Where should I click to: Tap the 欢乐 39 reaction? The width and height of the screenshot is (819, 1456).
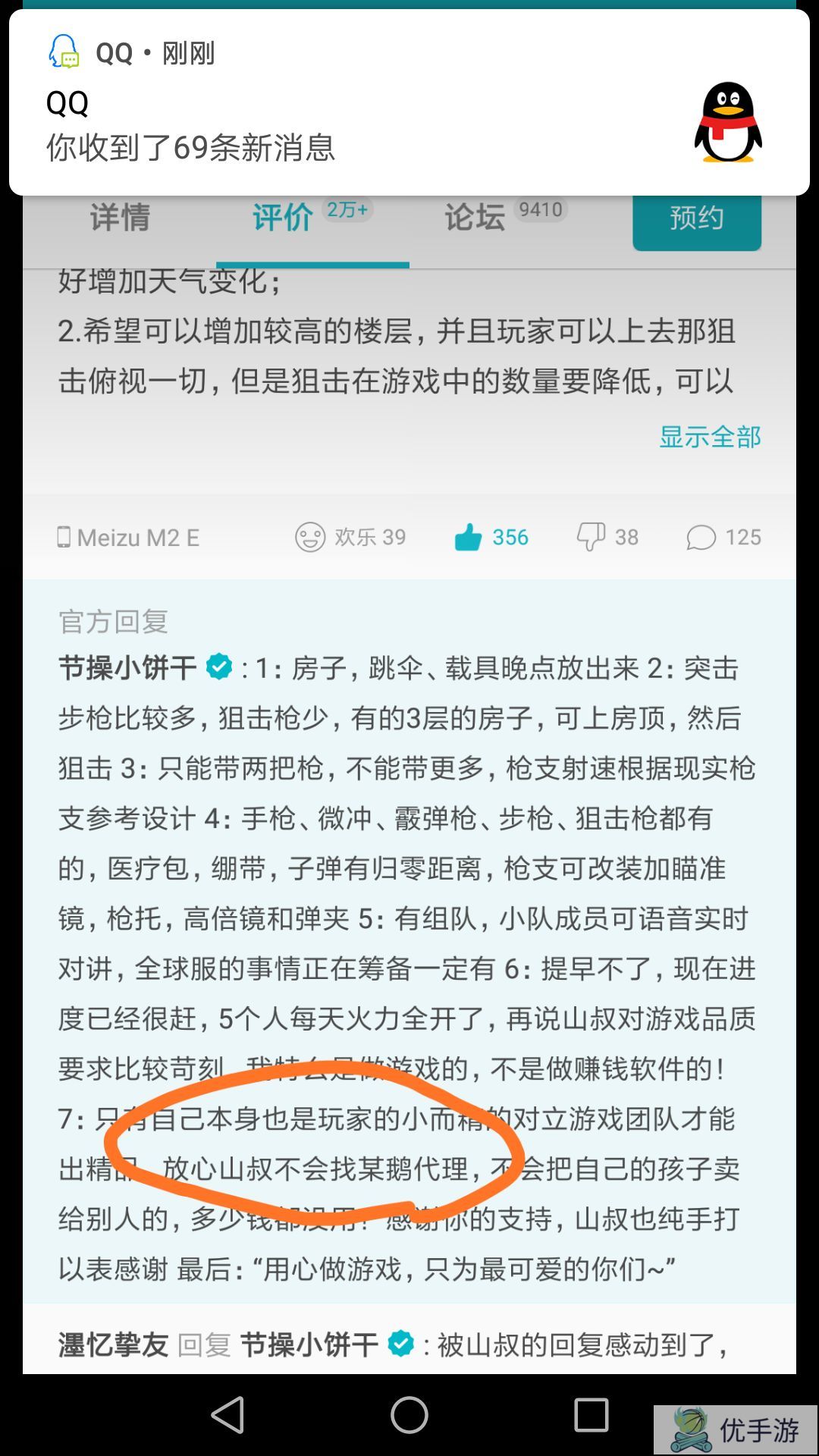click(x=350, y=538)
